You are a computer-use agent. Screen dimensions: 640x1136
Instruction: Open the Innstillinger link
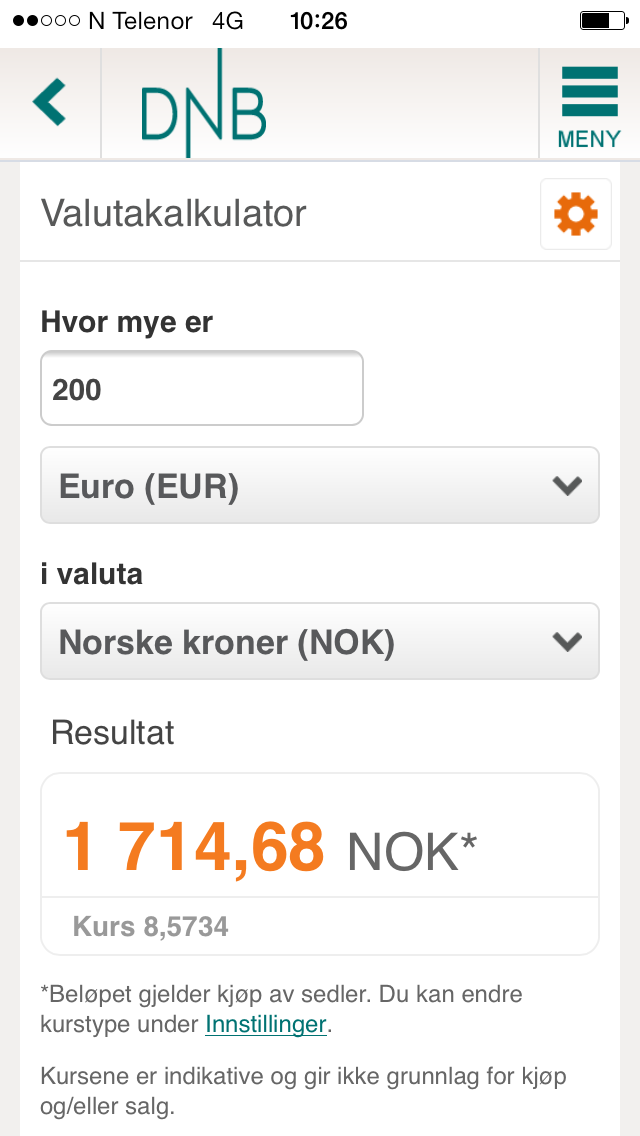(265, 1024)
